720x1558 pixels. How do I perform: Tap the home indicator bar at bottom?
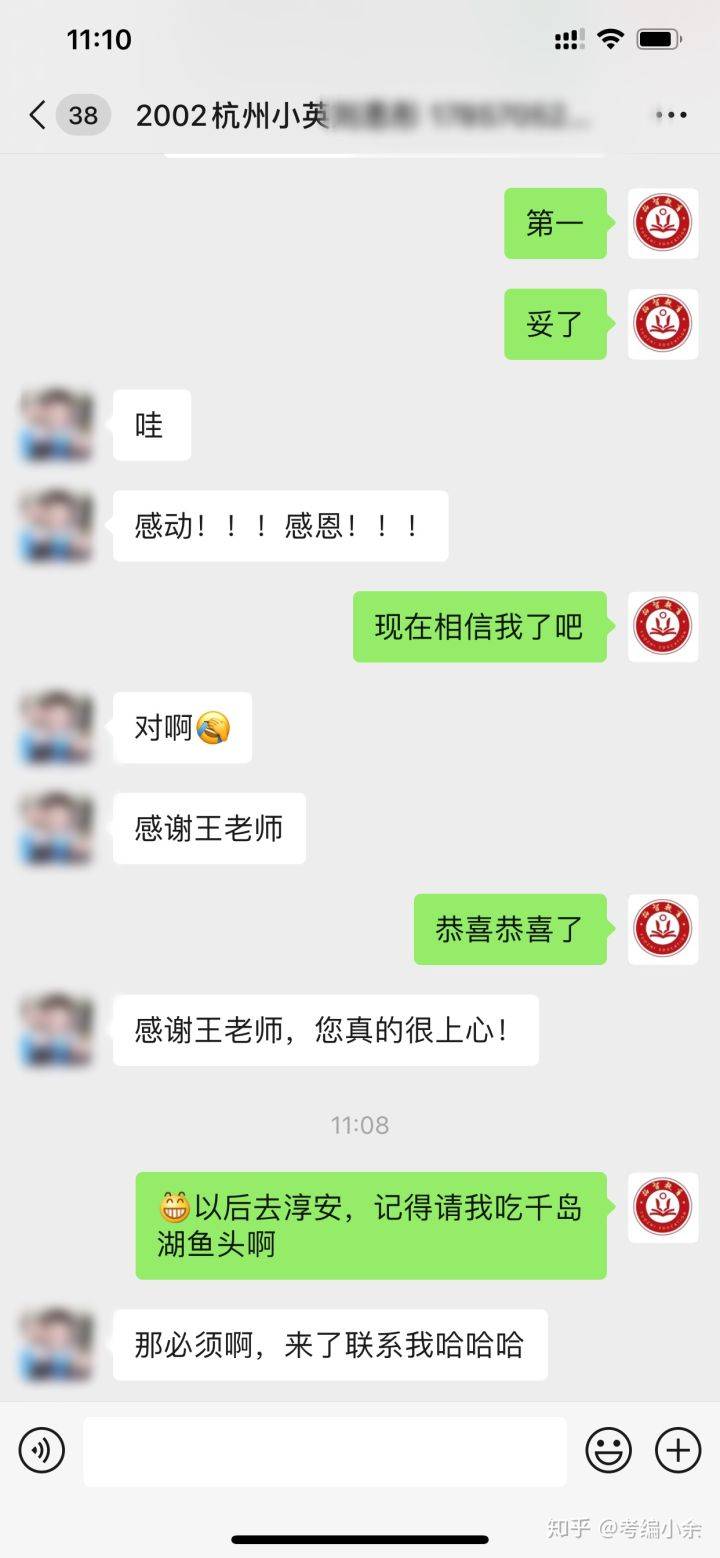pyautogui.click(x=360, y=1540)
